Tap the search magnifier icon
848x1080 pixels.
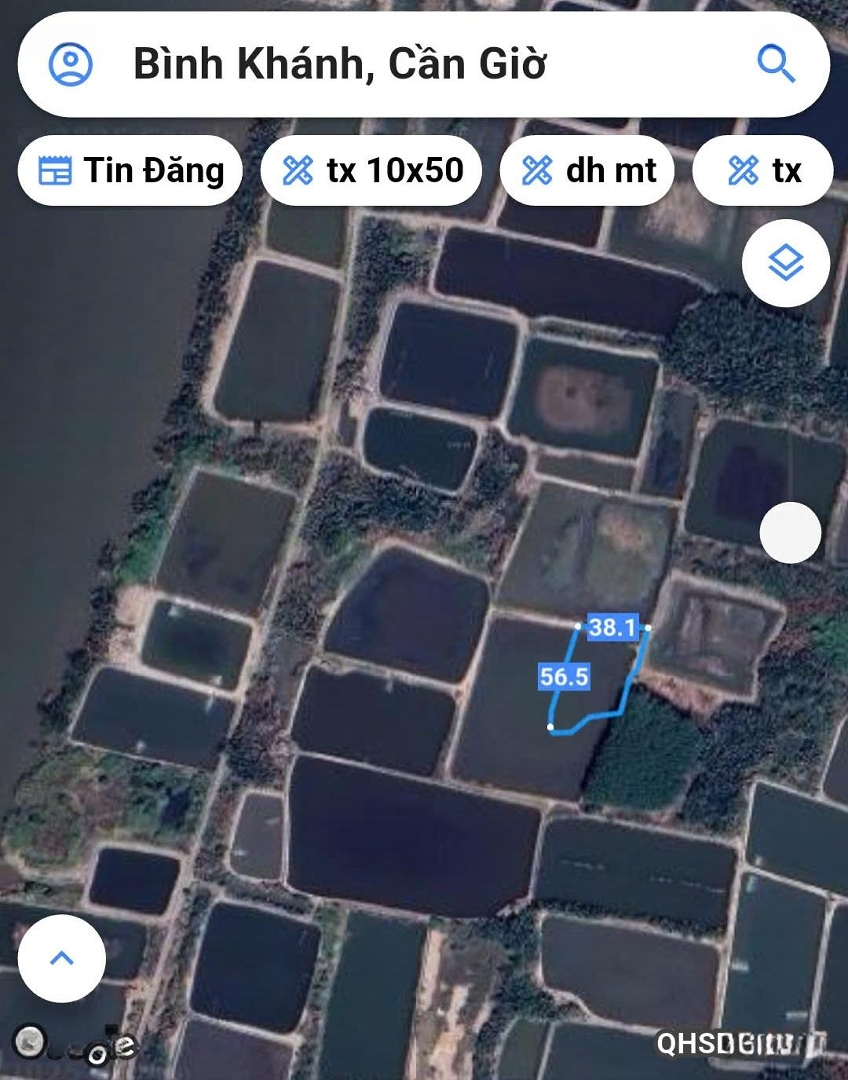[776, 65]
